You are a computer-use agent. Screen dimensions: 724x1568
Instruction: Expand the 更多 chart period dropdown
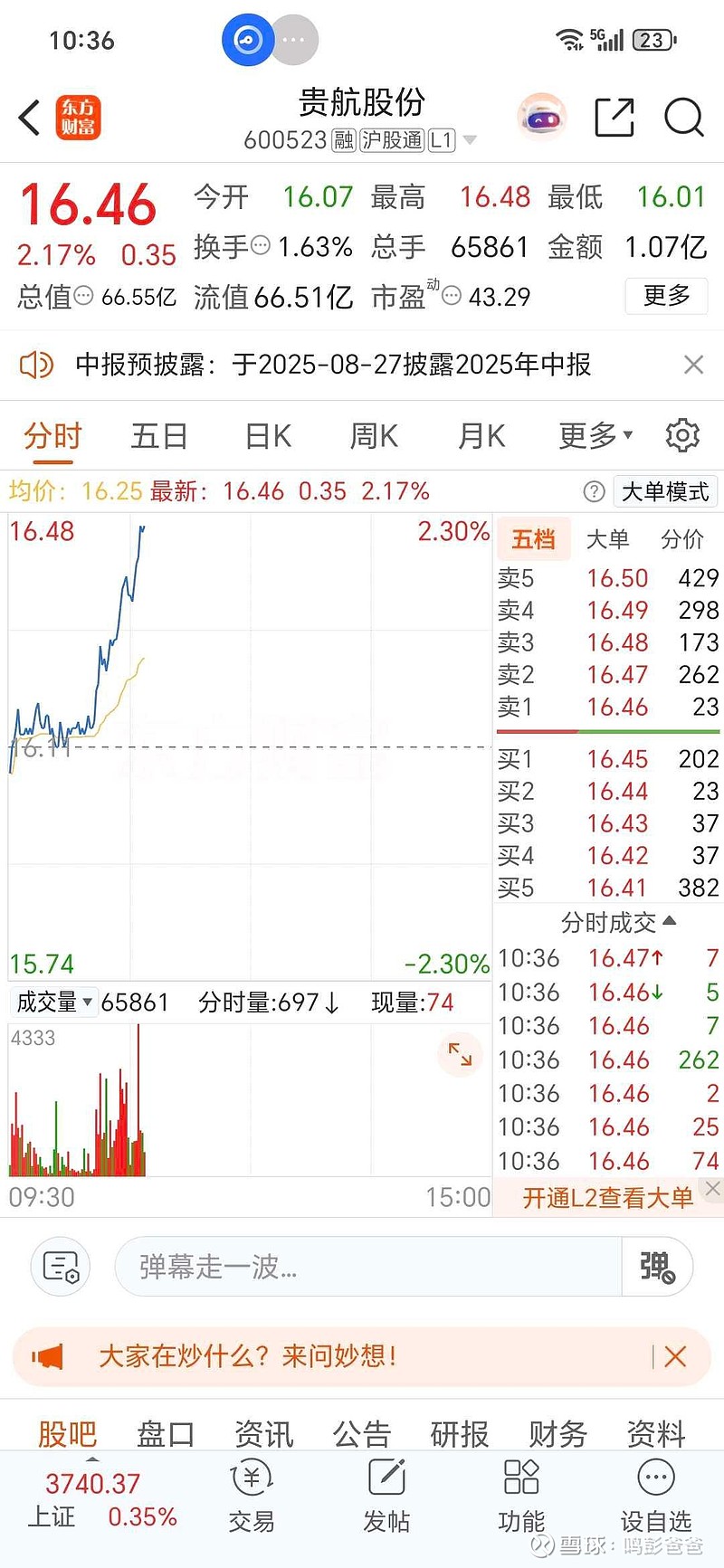595,436
